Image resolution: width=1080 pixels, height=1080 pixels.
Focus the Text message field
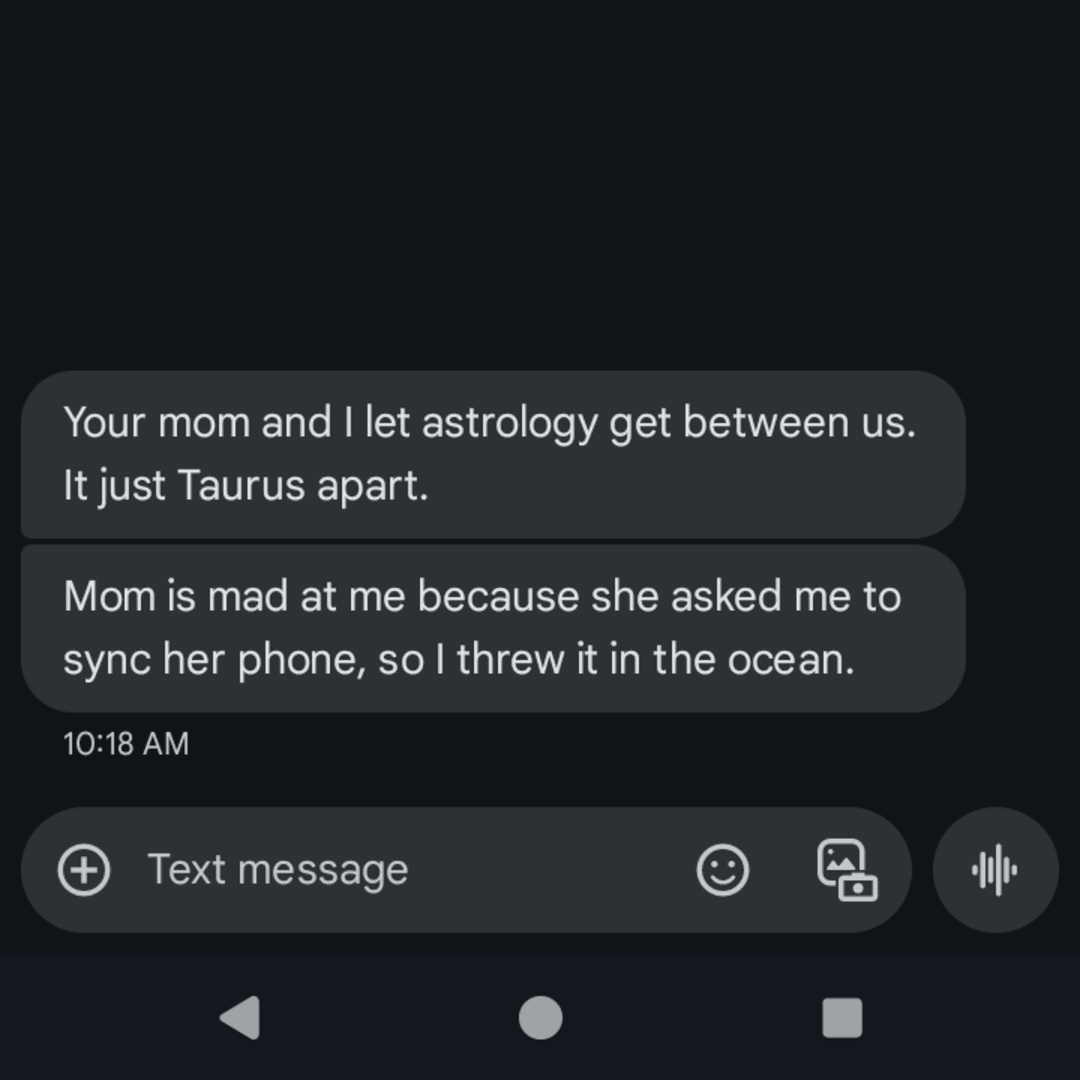[400, 869]
